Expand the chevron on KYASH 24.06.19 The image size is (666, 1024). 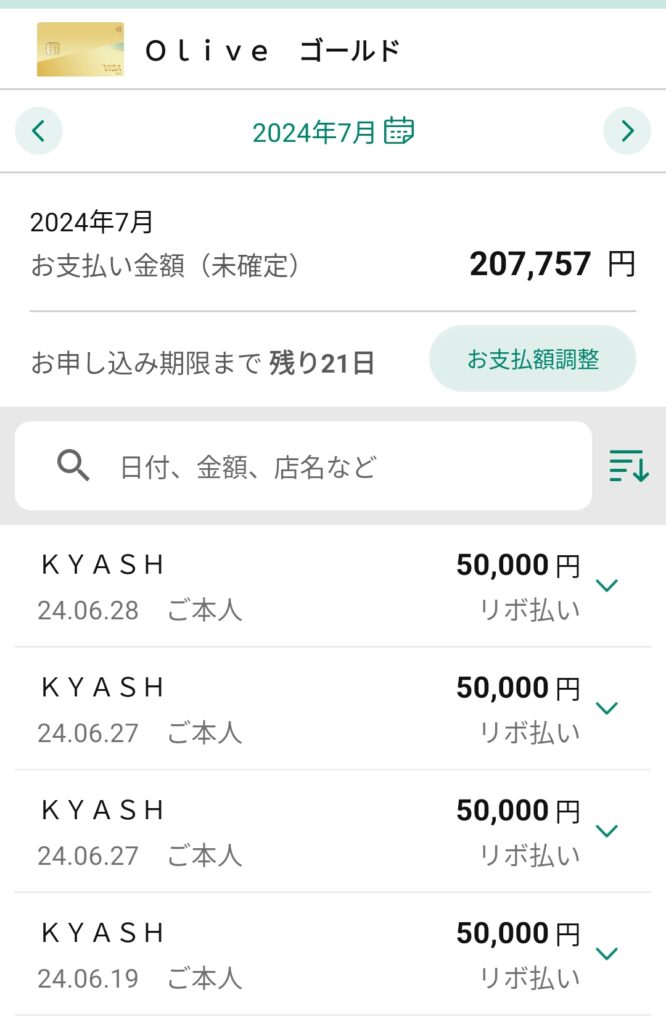(x=606, y=953)
